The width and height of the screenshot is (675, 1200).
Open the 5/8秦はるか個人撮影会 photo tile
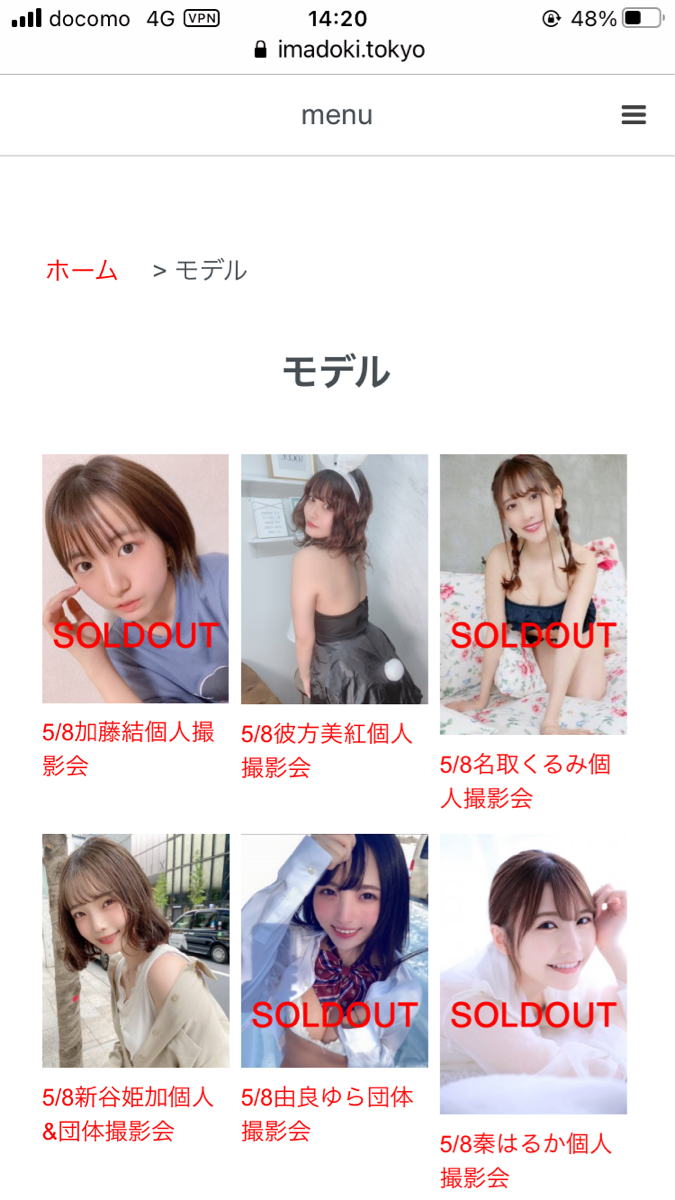pos(533,974)
